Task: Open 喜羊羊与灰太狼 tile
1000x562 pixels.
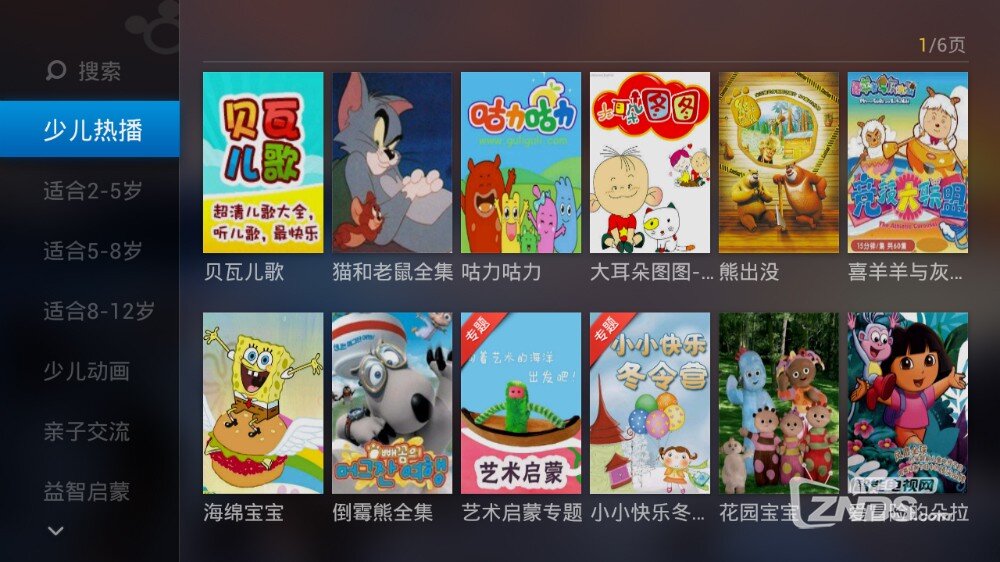Action: click(907, 162)
